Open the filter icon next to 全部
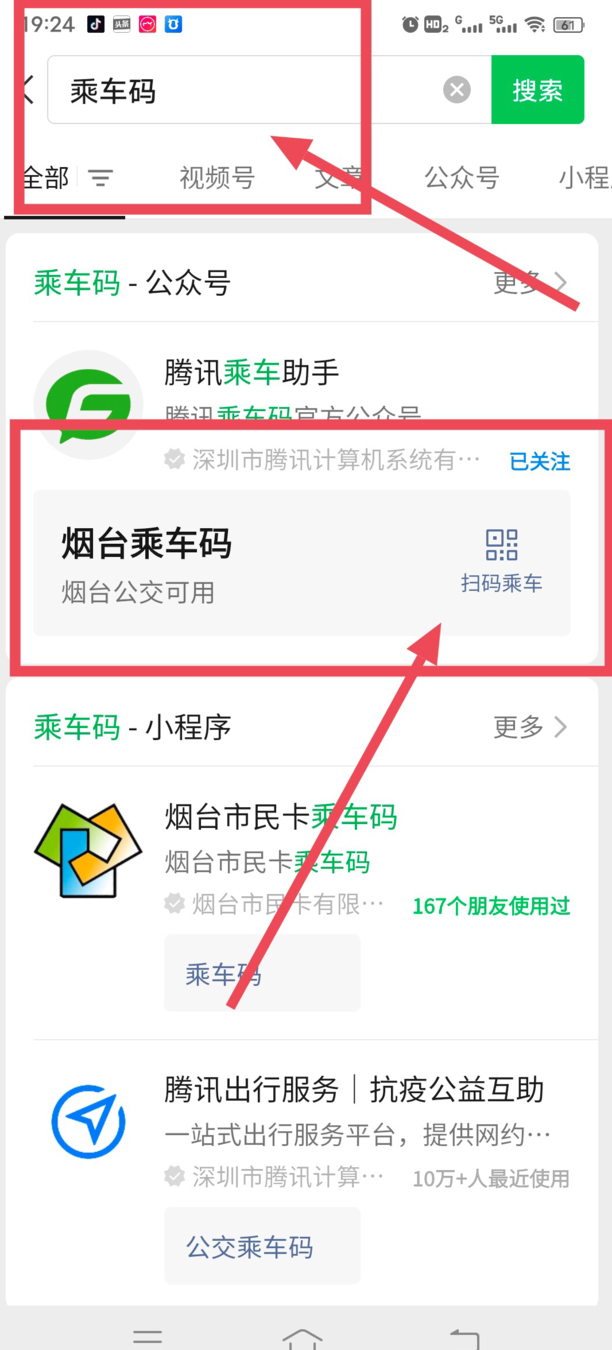The width and height of the screenshot is (612, 1350). tap(100, 179)
